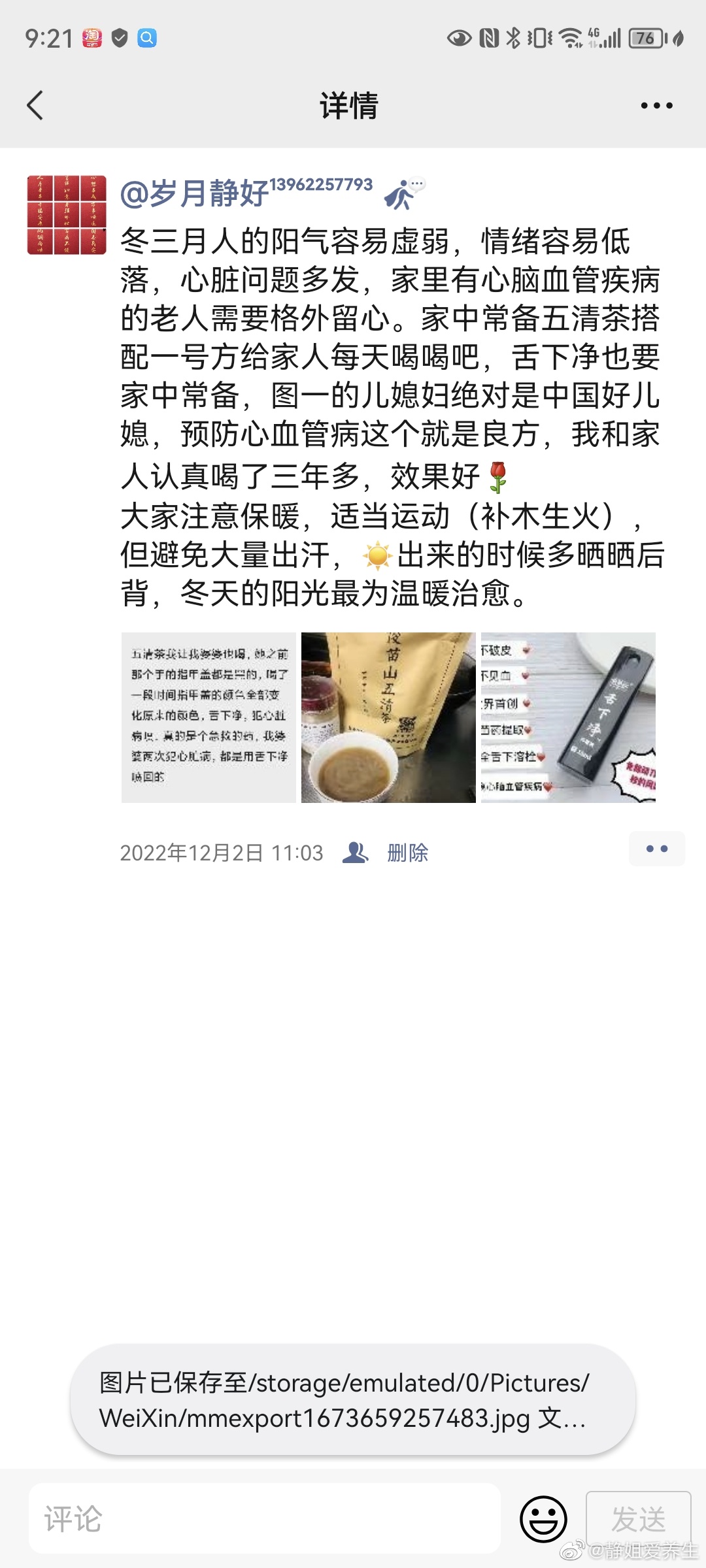
Task: Delete this post with 删除
Action: (x=407, y=853)
